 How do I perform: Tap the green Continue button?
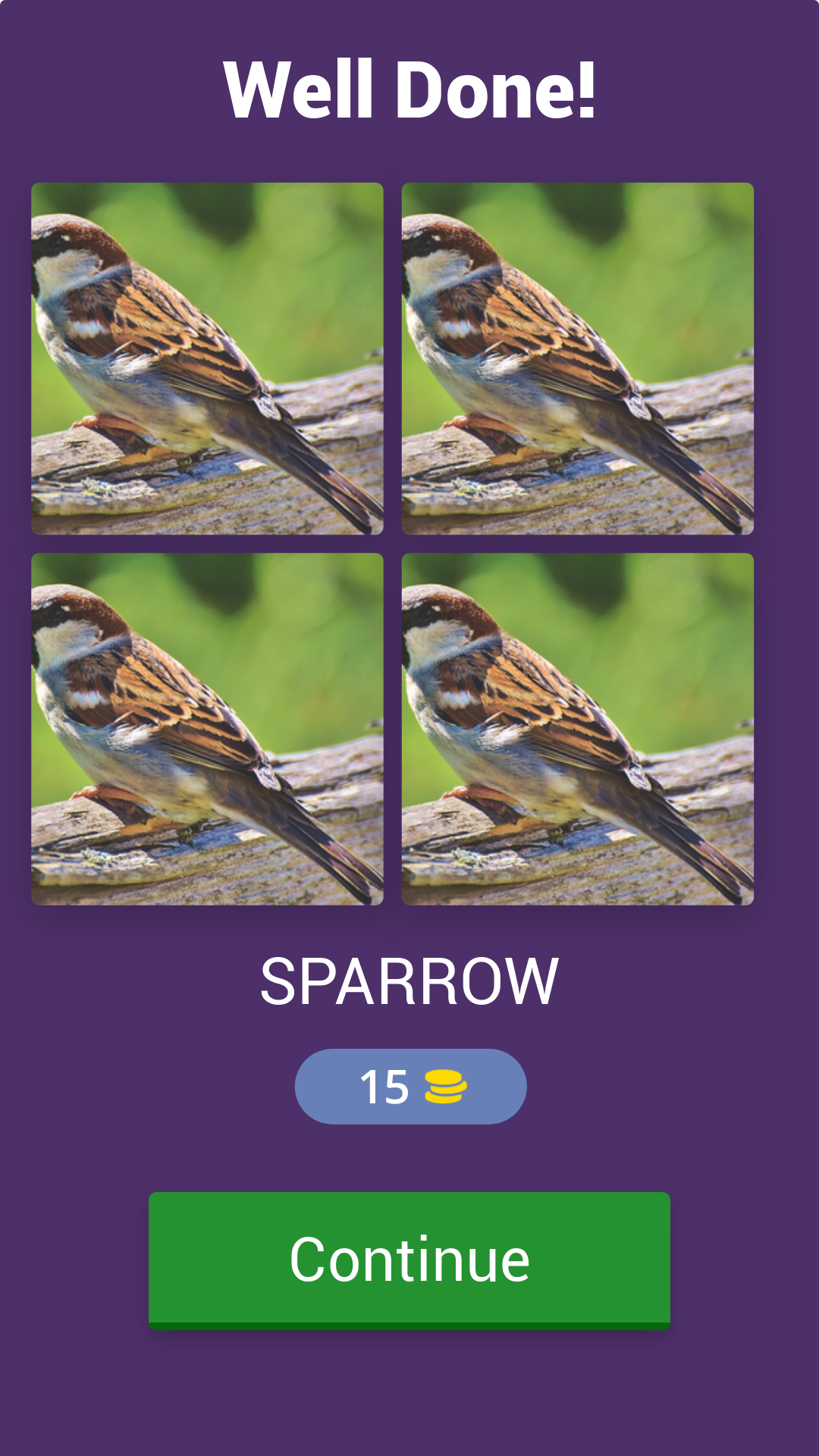pyautogui.click(x=409, y=1259)
